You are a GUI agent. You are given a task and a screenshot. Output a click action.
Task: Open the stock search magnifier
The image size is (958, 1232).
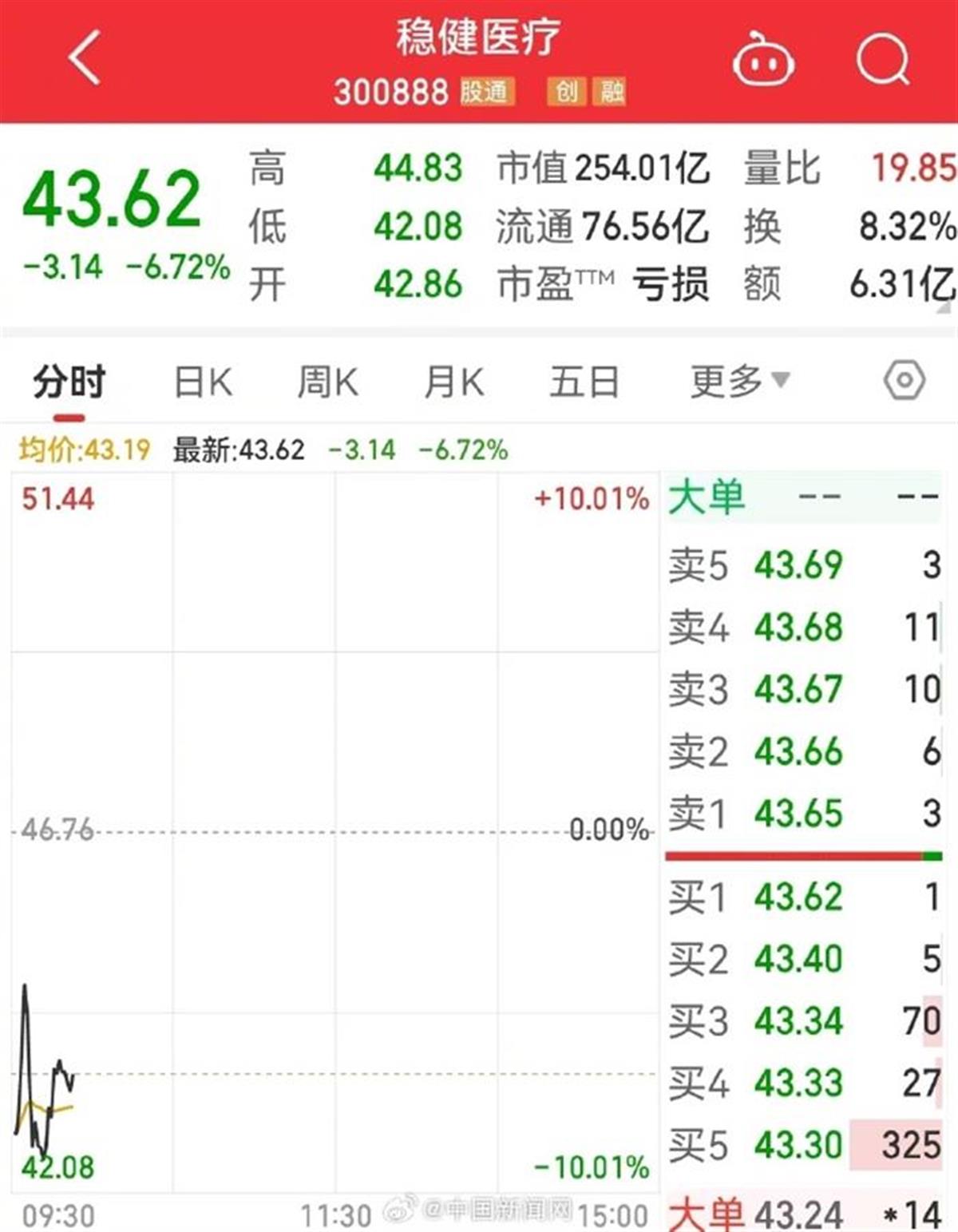click(x=883, y=59)
